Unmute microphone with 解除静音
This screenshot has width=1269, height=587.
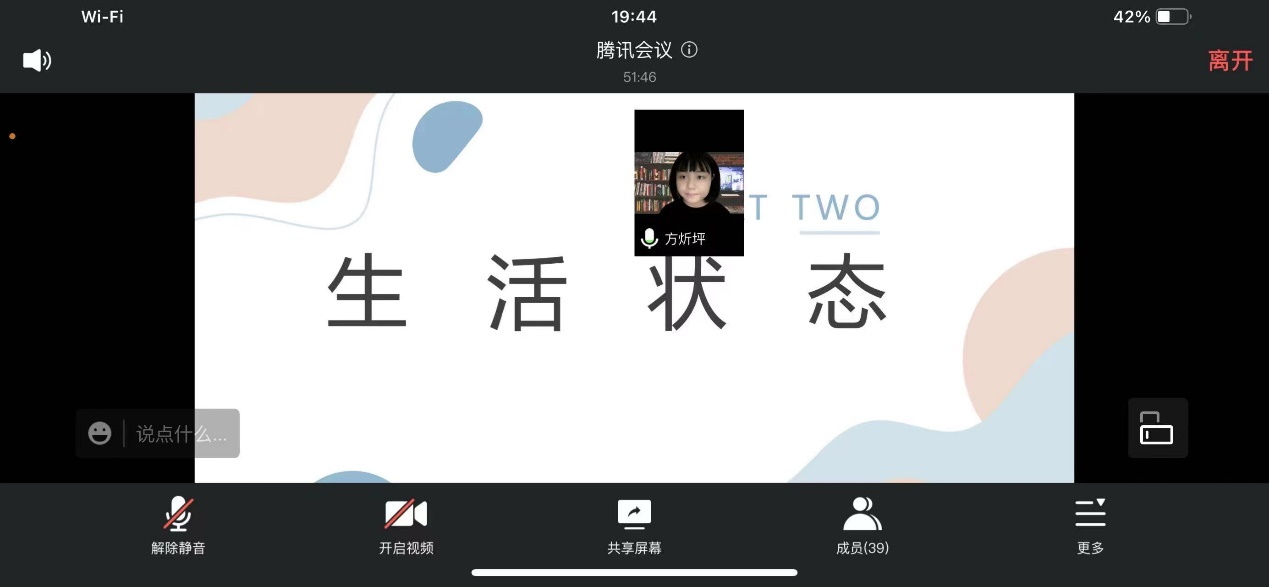[x=178, y=525]
